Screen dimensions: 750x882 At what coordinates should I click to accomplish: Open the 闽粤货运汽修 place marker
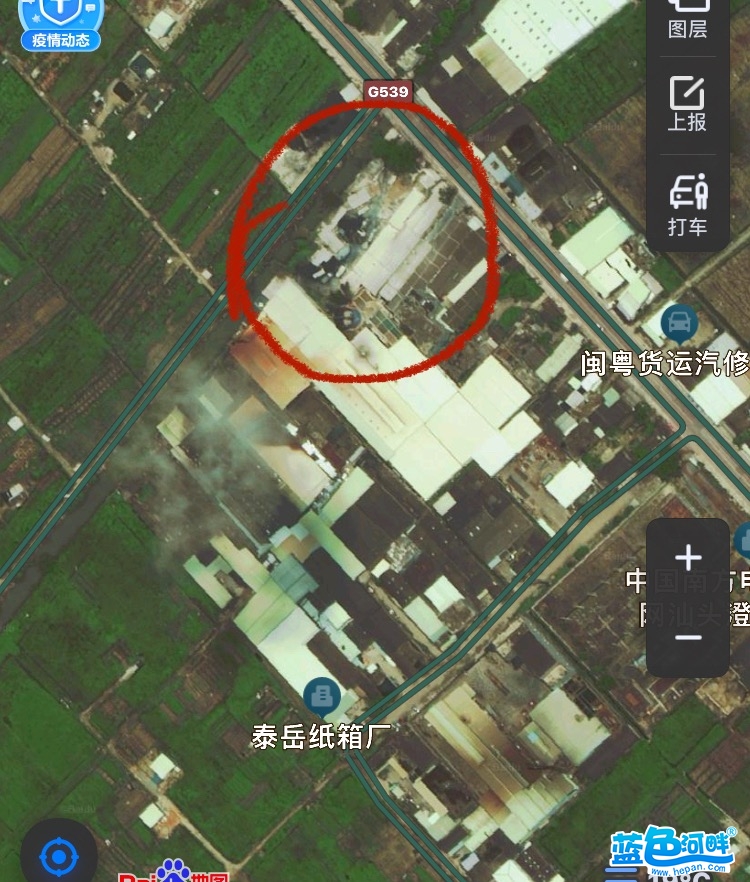pos(680,324)
